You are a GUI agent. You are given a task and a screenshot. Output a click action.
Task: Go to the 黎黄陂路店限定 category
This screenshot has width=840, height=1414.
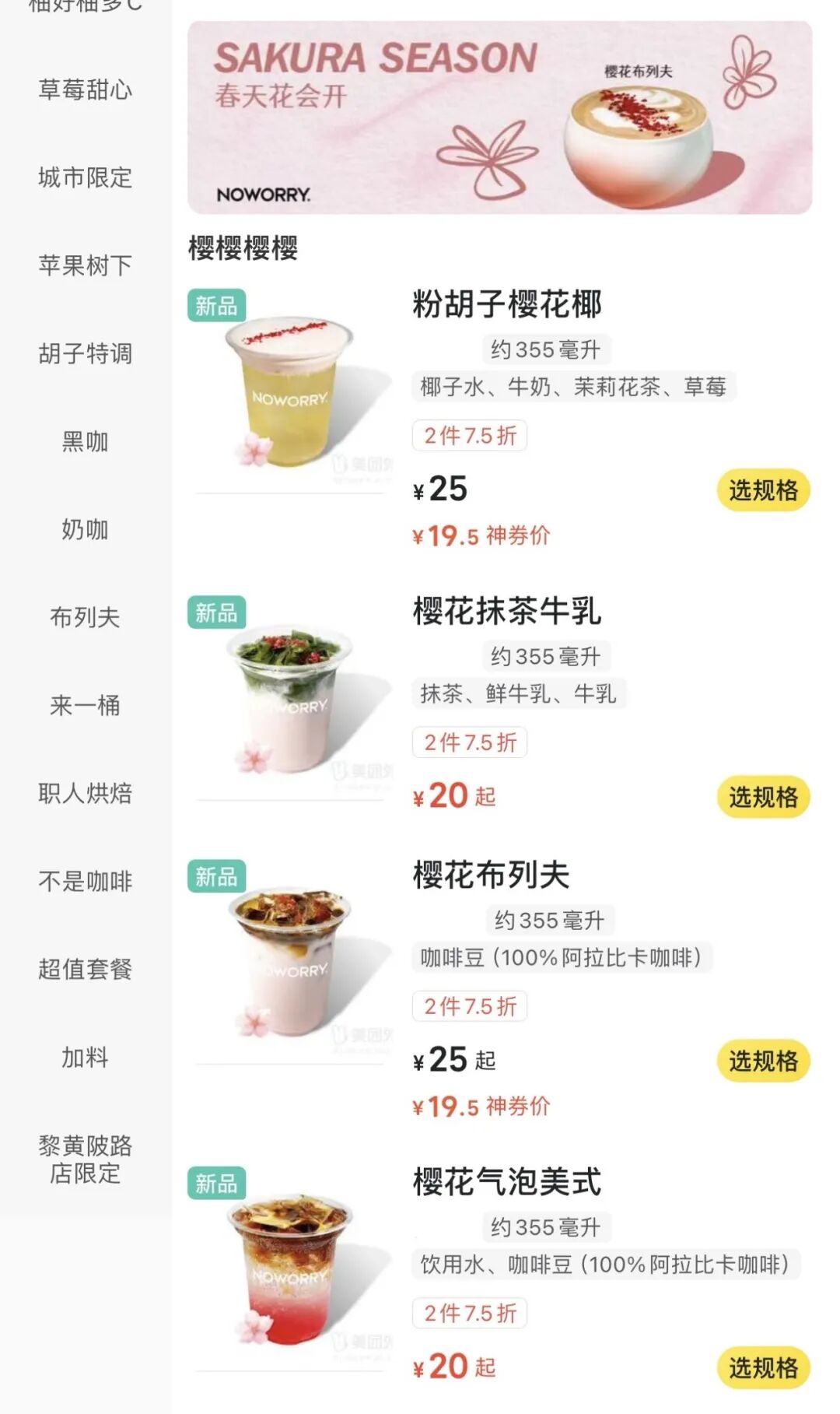(x=85, y=1159)
